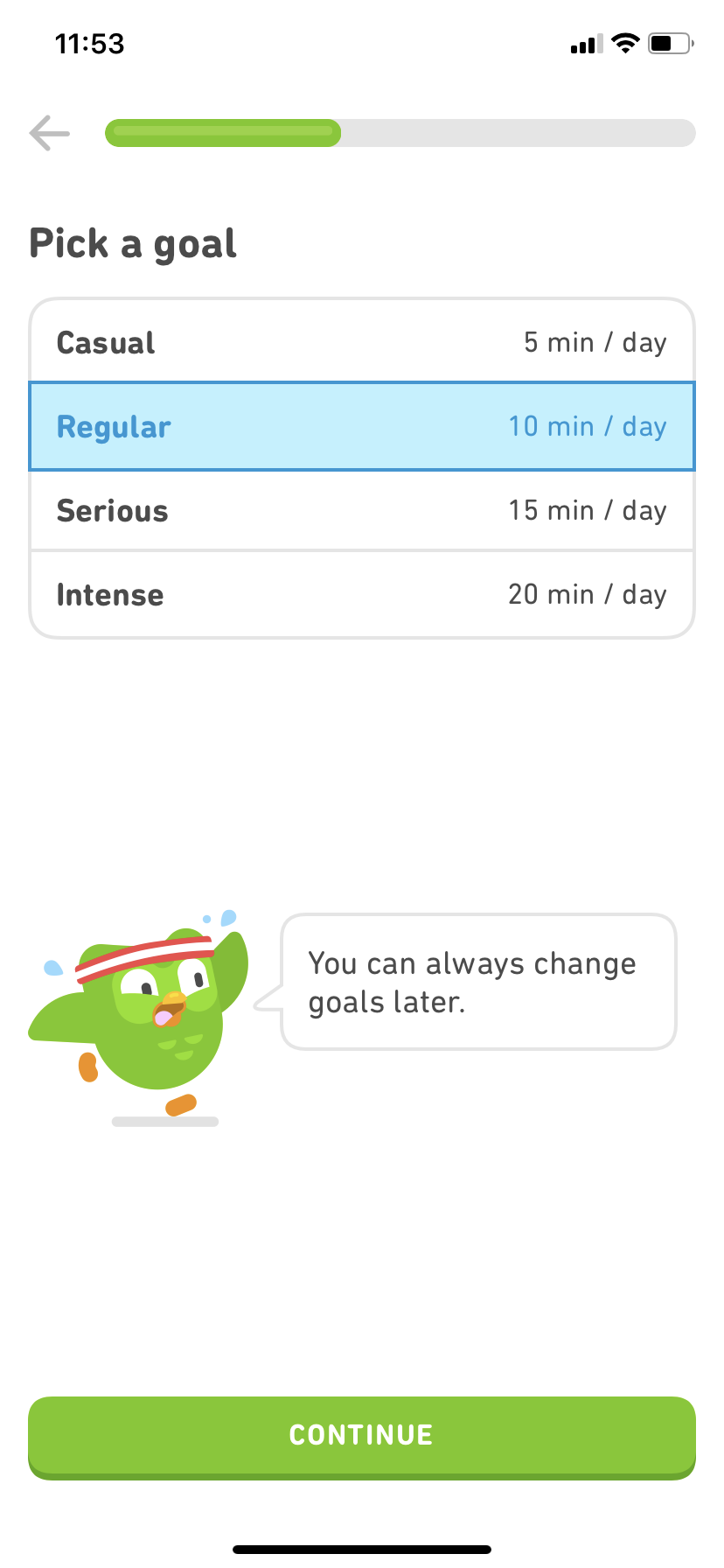The height and width of the screenshot is (1568, 724).
Task: Click the back arrow icon
Action: [48, 134]
